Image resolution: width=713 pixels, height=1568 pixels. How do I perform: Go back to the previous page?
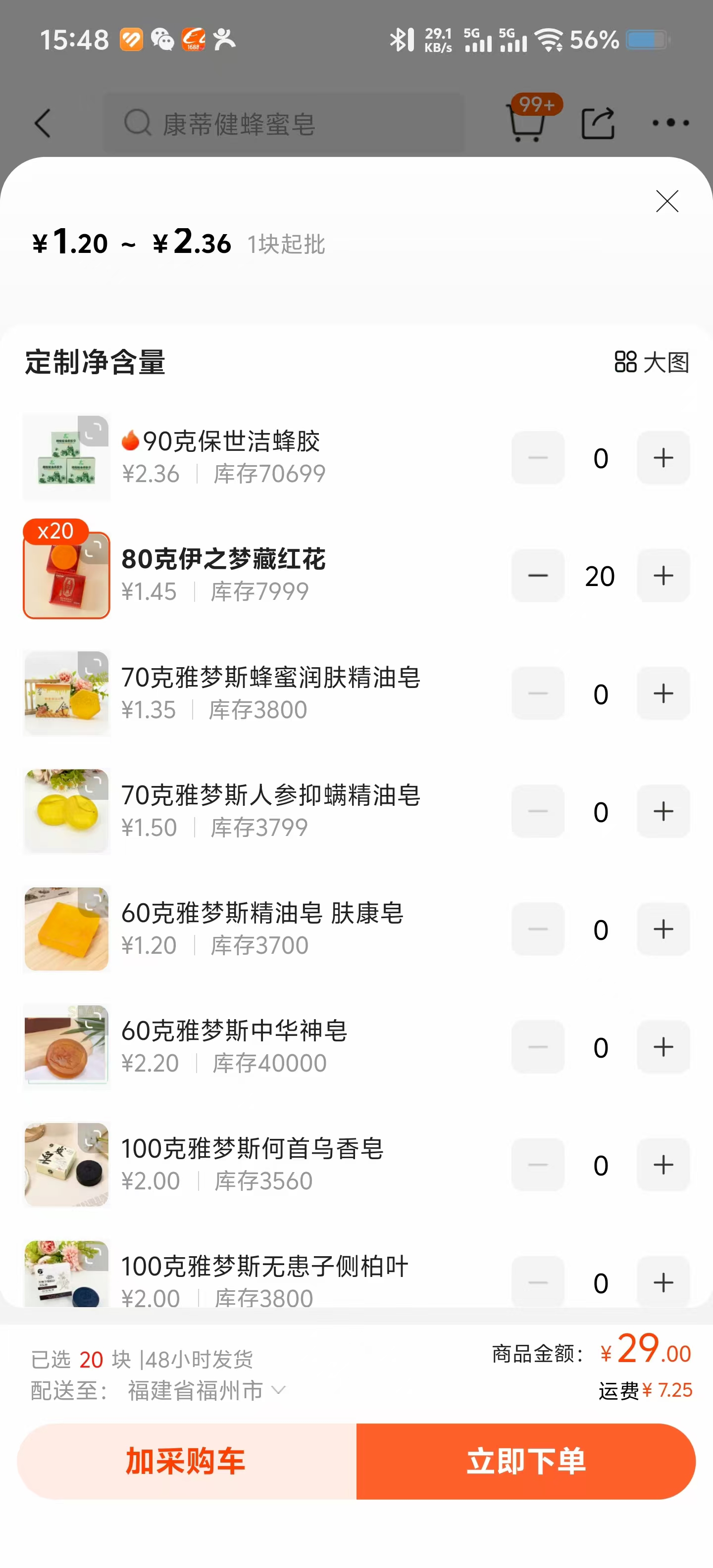(43, 124)
